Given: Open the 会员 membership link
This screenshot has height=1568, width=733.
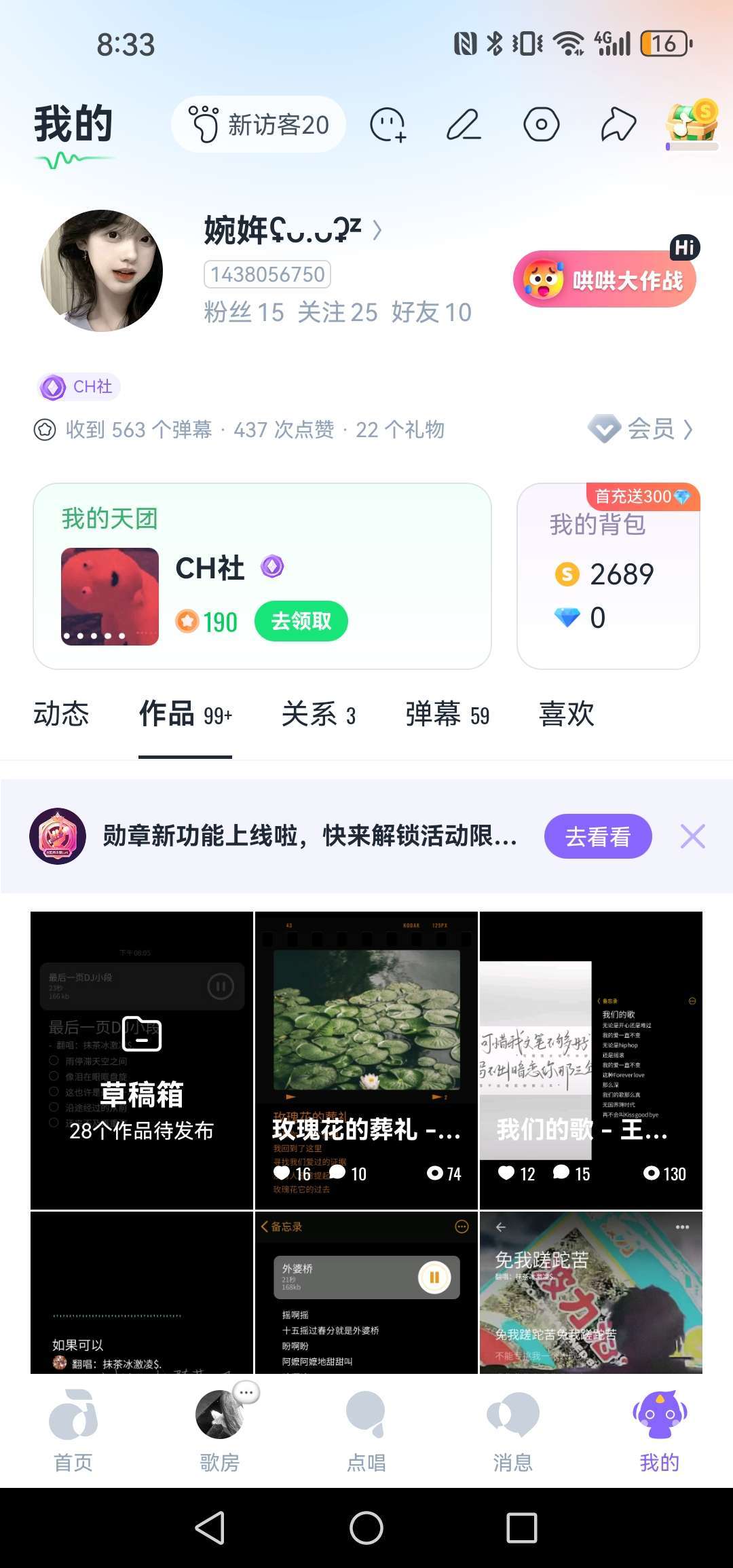Looking at the screenshot, I should (x=641, y=429).
